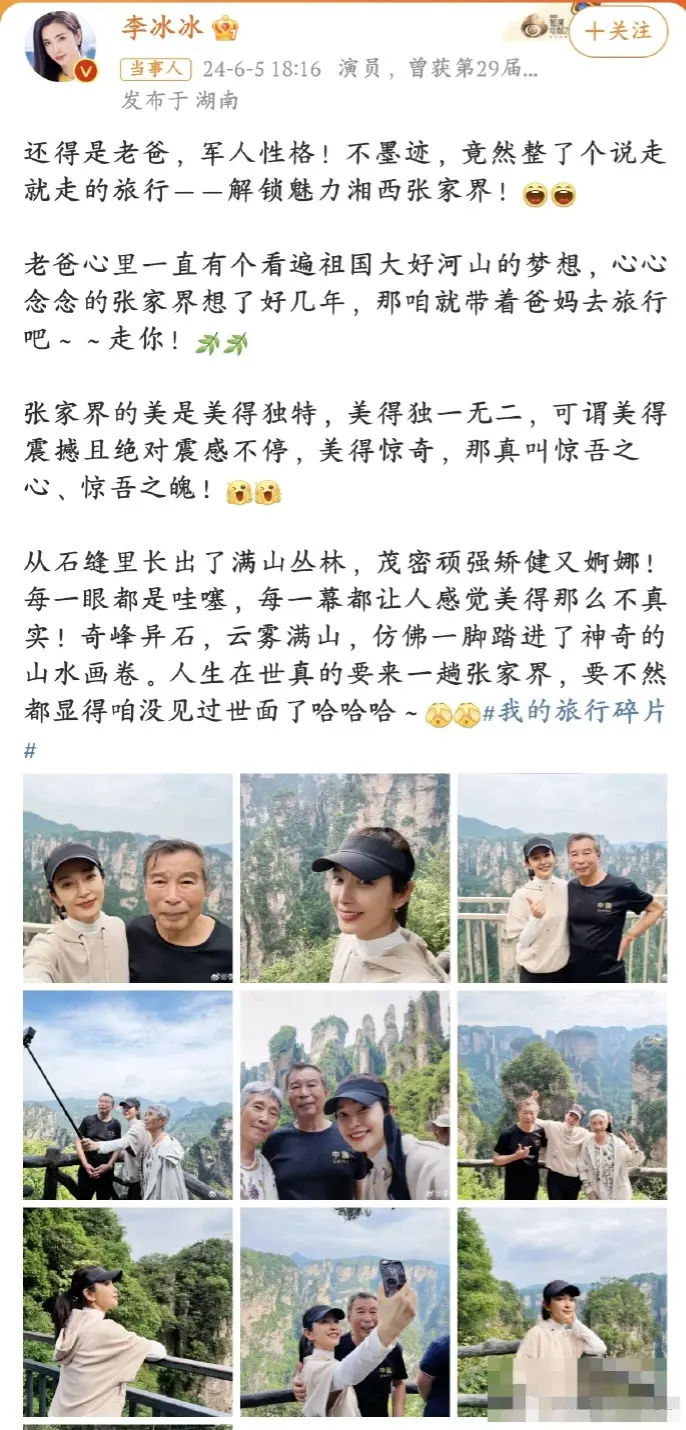View the distant photo of three at railing
Image resolution: width=686 pixels, height=1430 pixels.
(562, 1095)
